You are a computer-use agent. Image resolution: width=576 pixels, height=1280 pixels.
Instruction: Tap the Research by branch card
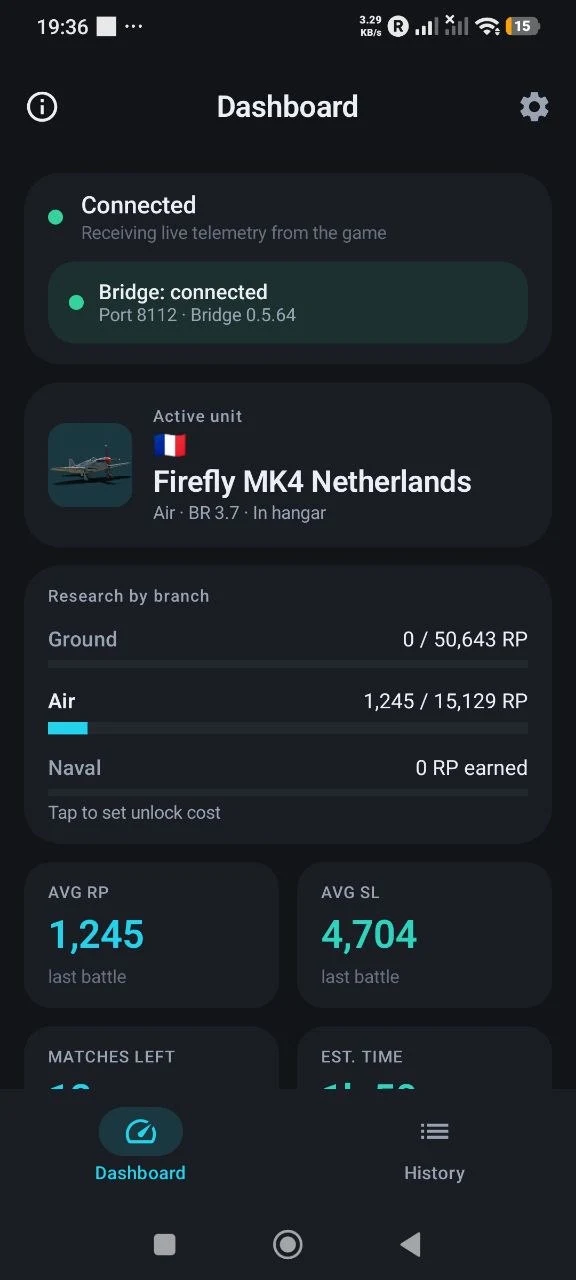(x=288, y=705)
